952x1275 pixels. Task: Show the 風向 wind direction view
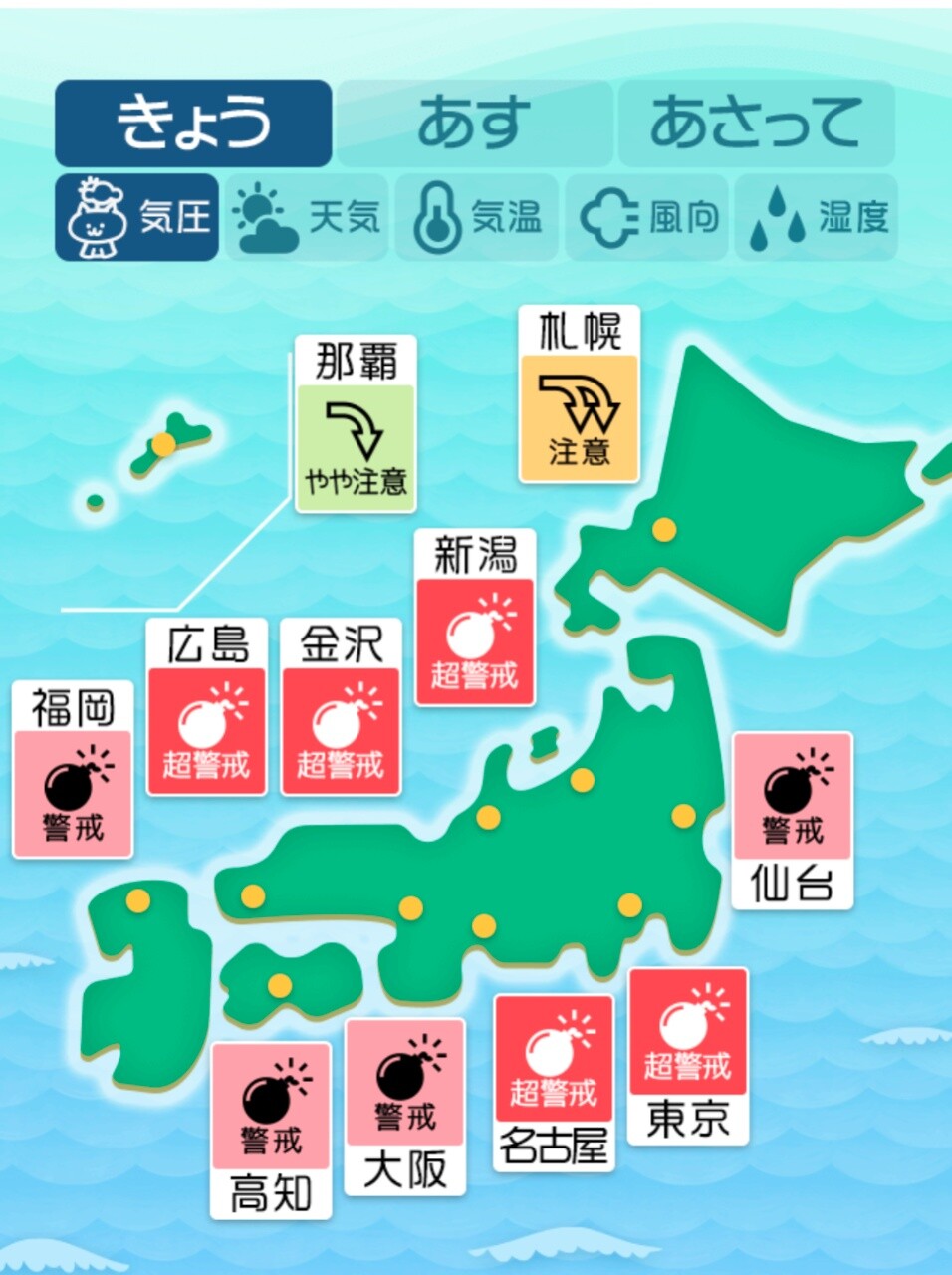648,217
